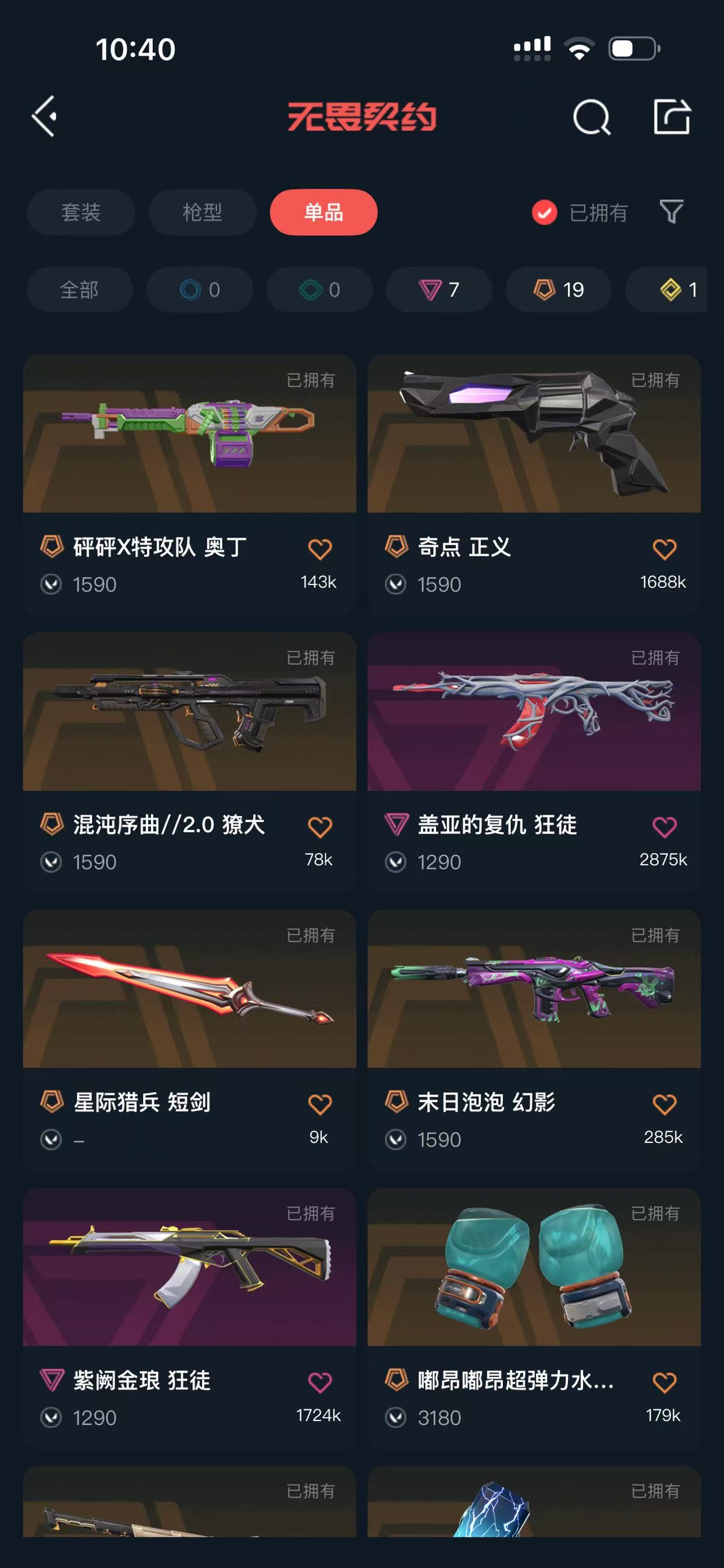Select the 全部 rarity chip

click(80, 290)
